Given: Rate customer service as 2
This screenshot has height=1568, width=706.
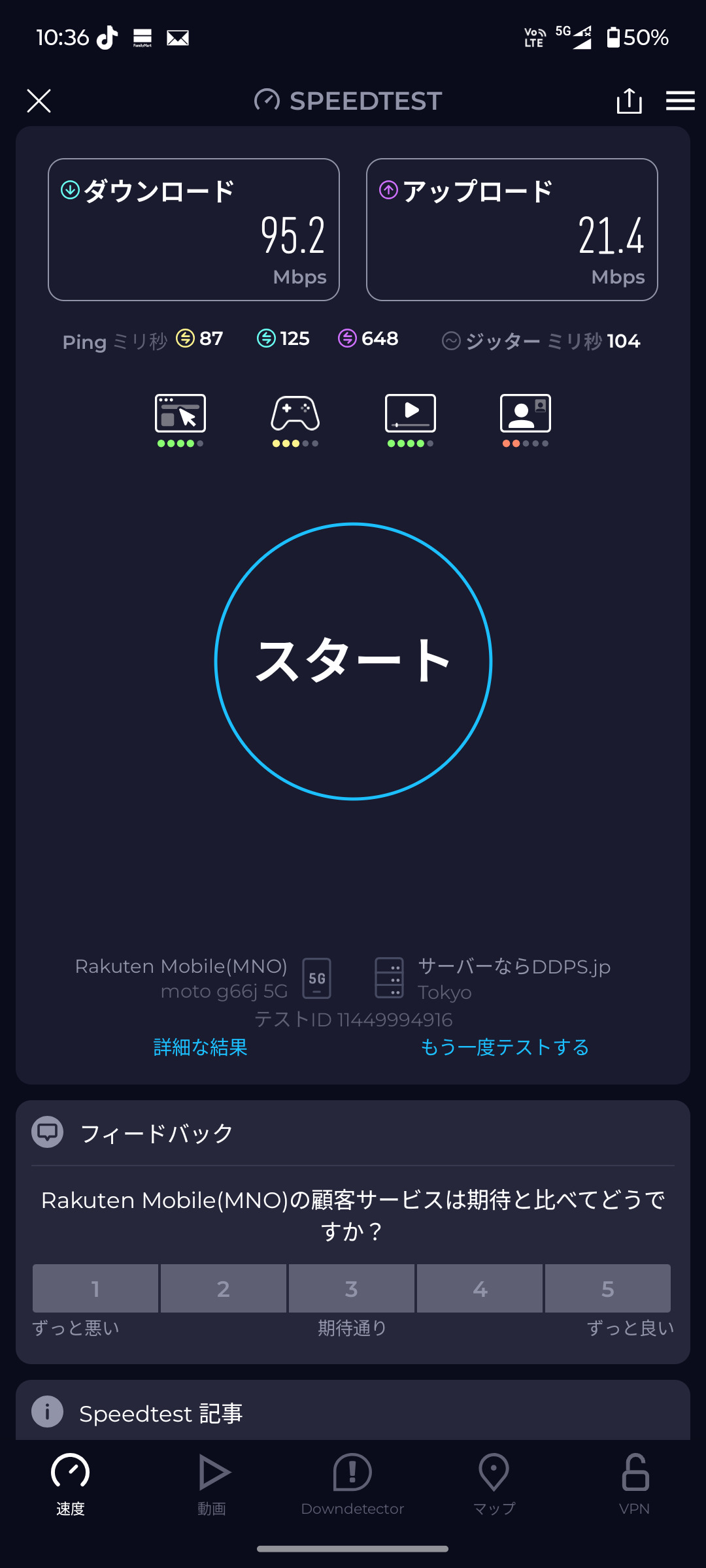Looking at the screenshot, I should tap(224, 1288).
